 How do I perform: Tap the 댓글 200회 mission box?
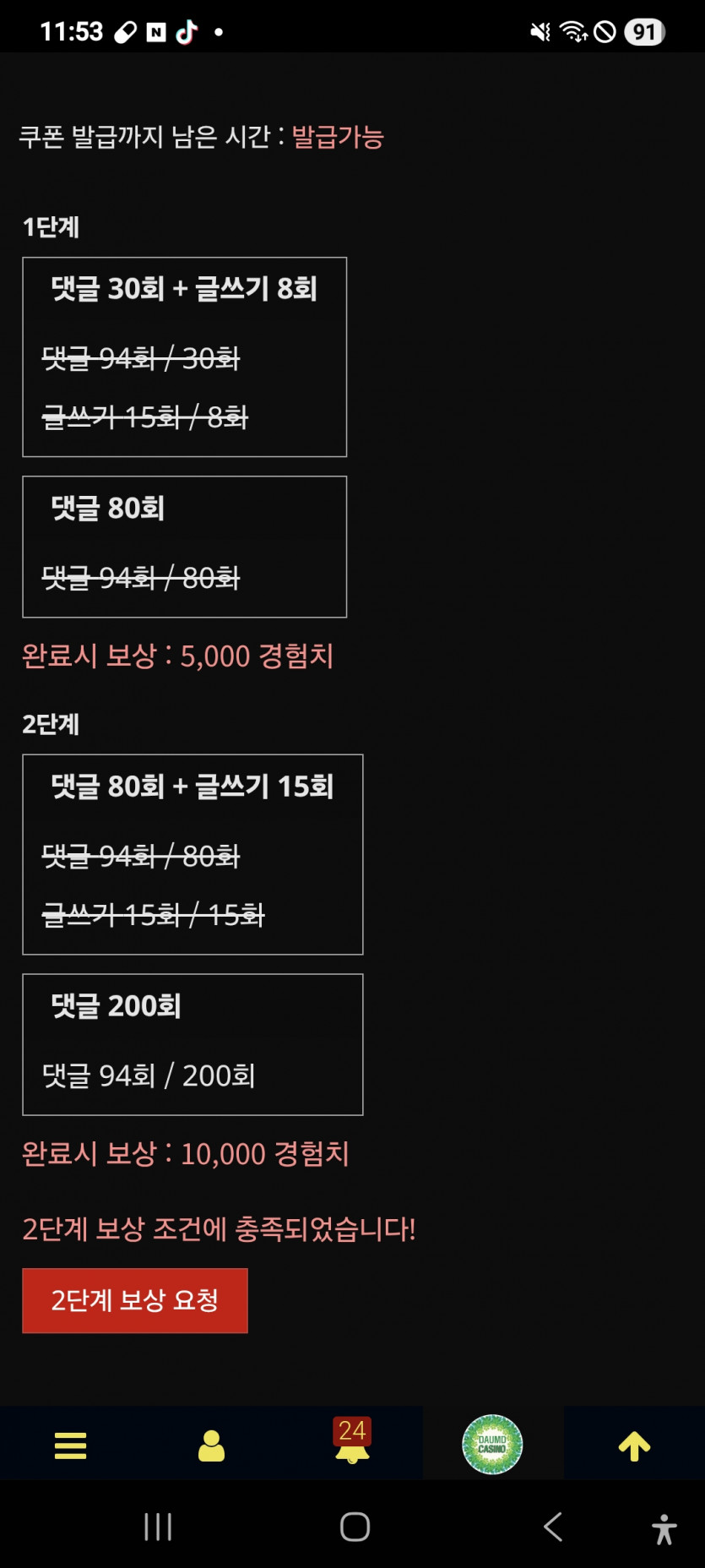point(193,1044)
